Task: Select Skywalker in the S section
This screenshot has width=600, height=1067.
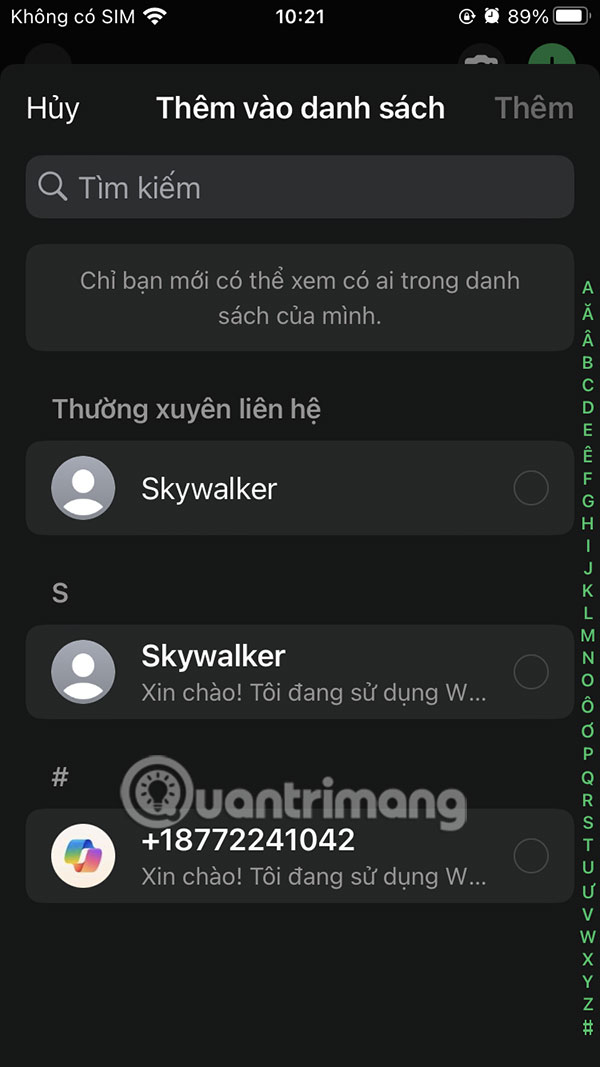Action: click(300, 672)
